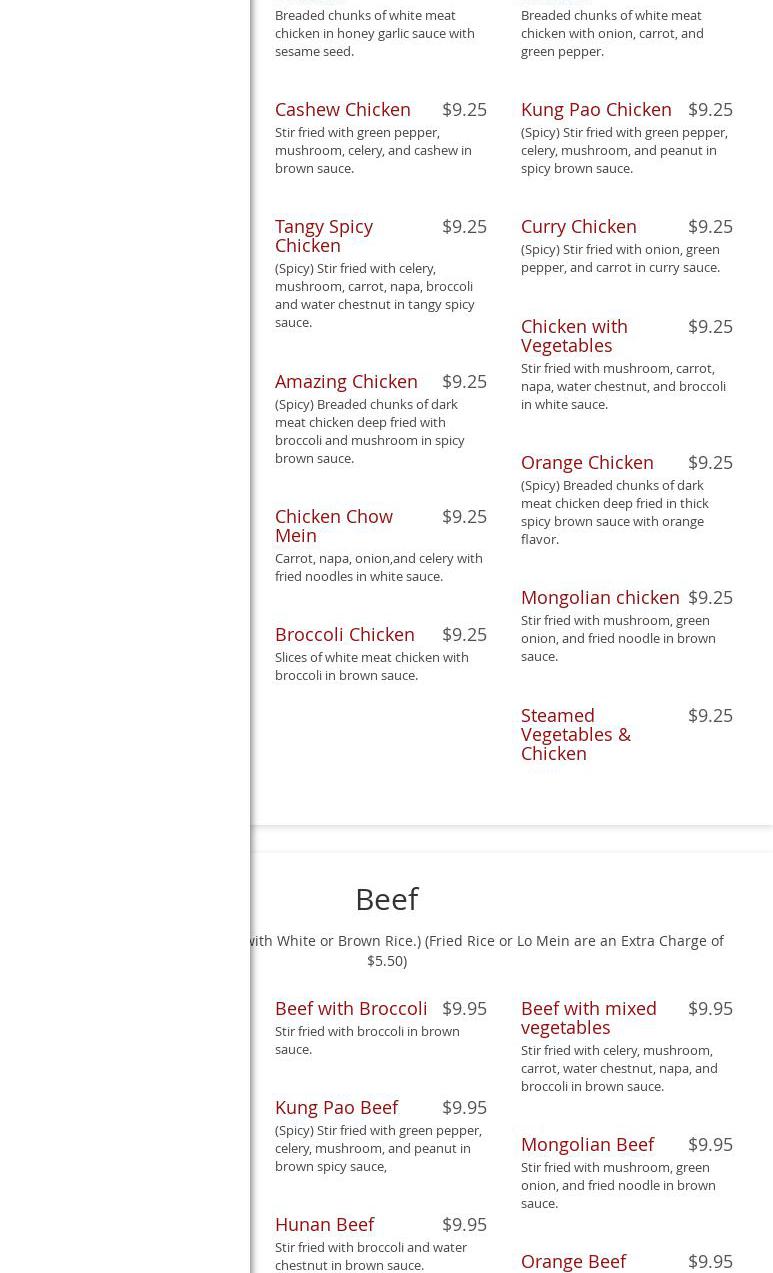Choose Orange Beef
The width and height of the screenshot is (773, 1273).
pos(573,1261)
